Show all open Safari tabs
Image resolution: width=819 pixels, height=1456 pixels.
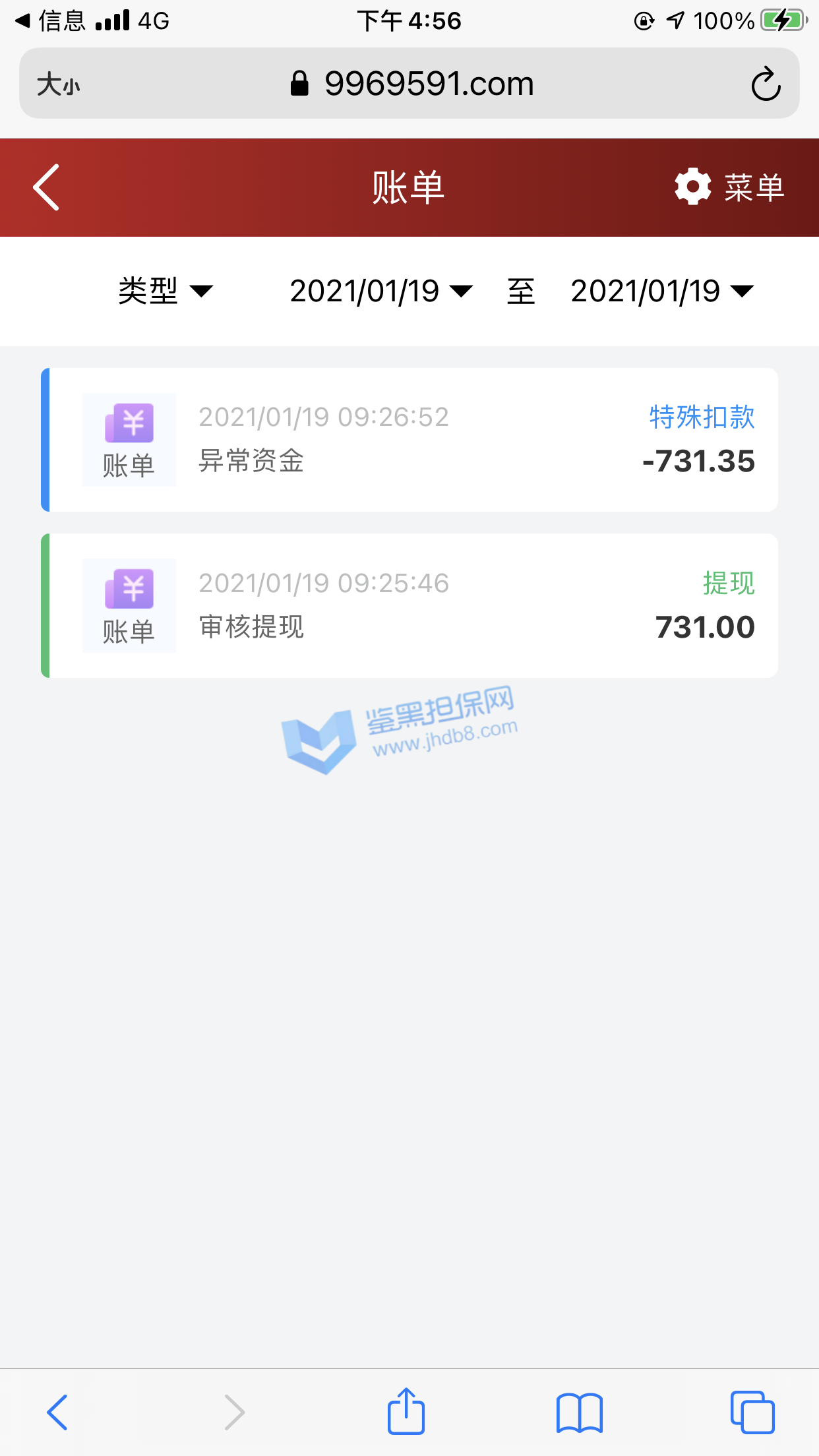752,1412
